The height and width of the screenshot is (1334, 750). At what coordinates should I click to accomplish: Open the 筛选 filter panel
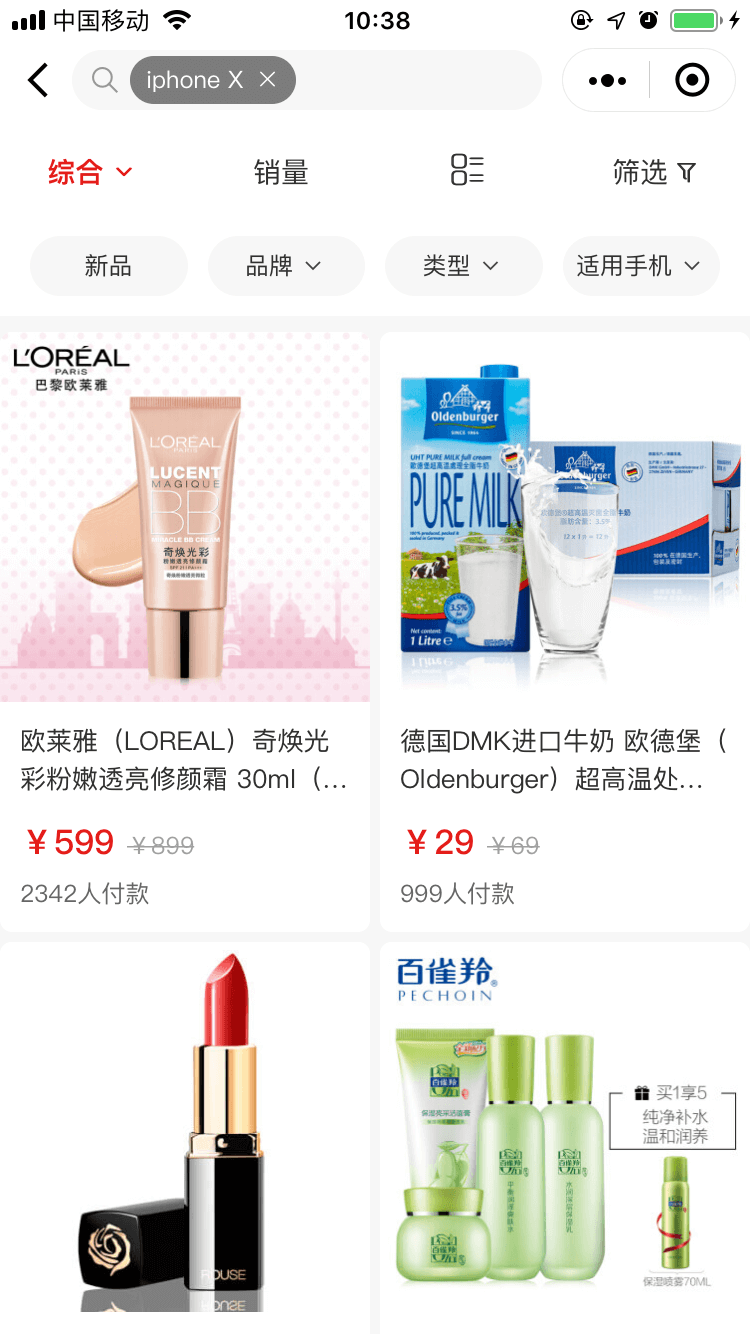point(654,172)
